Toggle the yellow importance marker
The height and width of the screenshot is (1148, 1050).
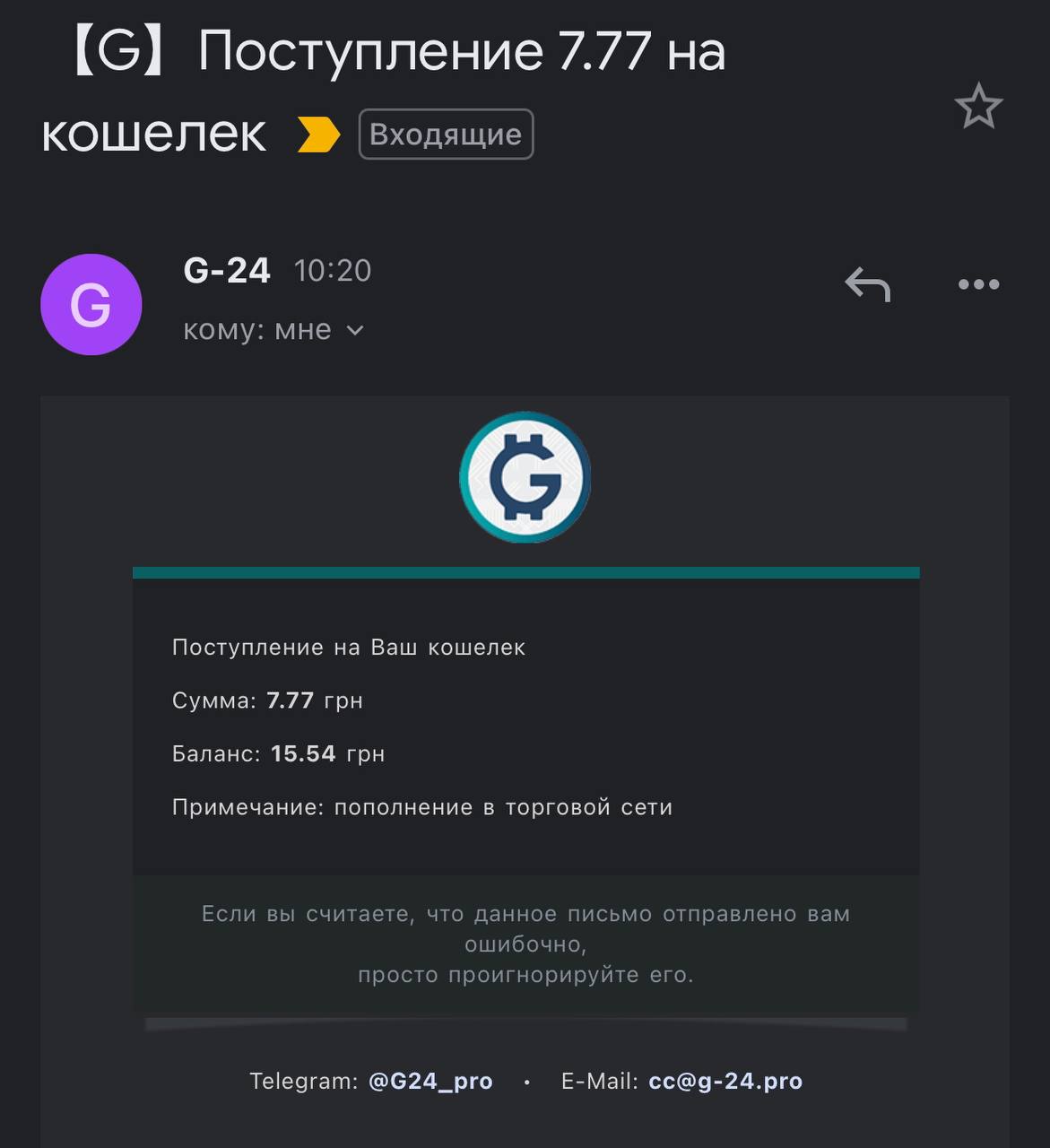[x=318, y=135]
